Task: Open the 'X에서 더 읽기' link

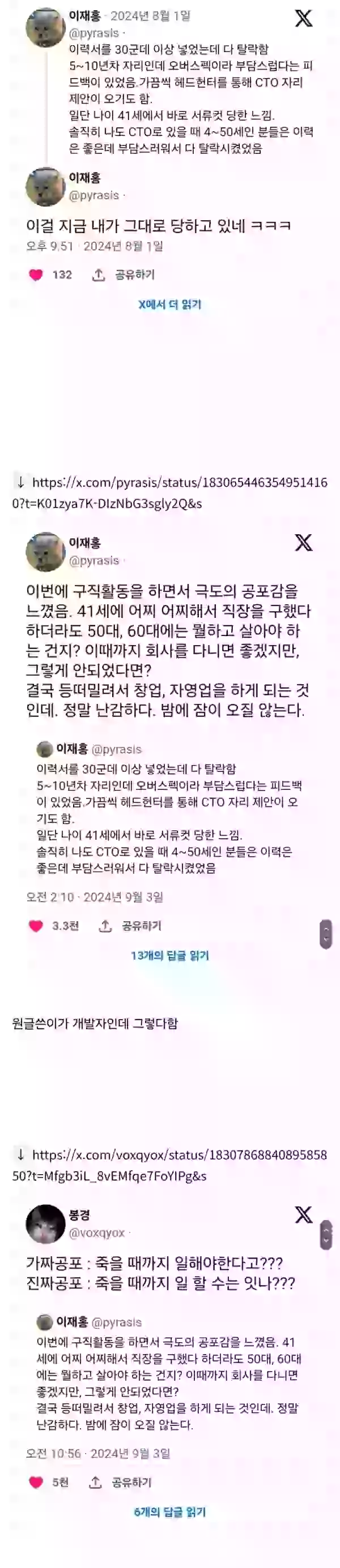Action: tap(169, 304)
